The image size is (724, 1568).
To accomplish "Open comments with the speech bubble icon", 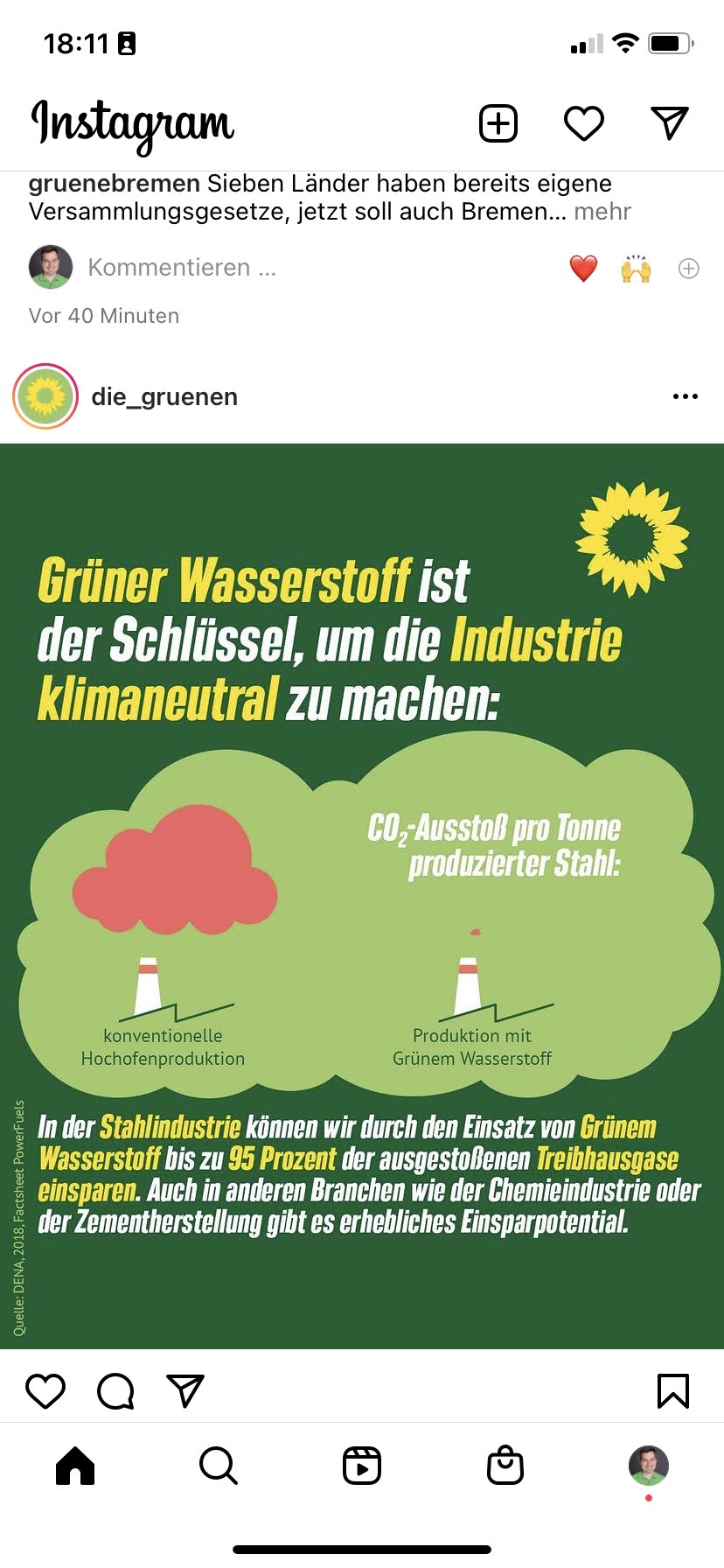I will [115, 1389].
